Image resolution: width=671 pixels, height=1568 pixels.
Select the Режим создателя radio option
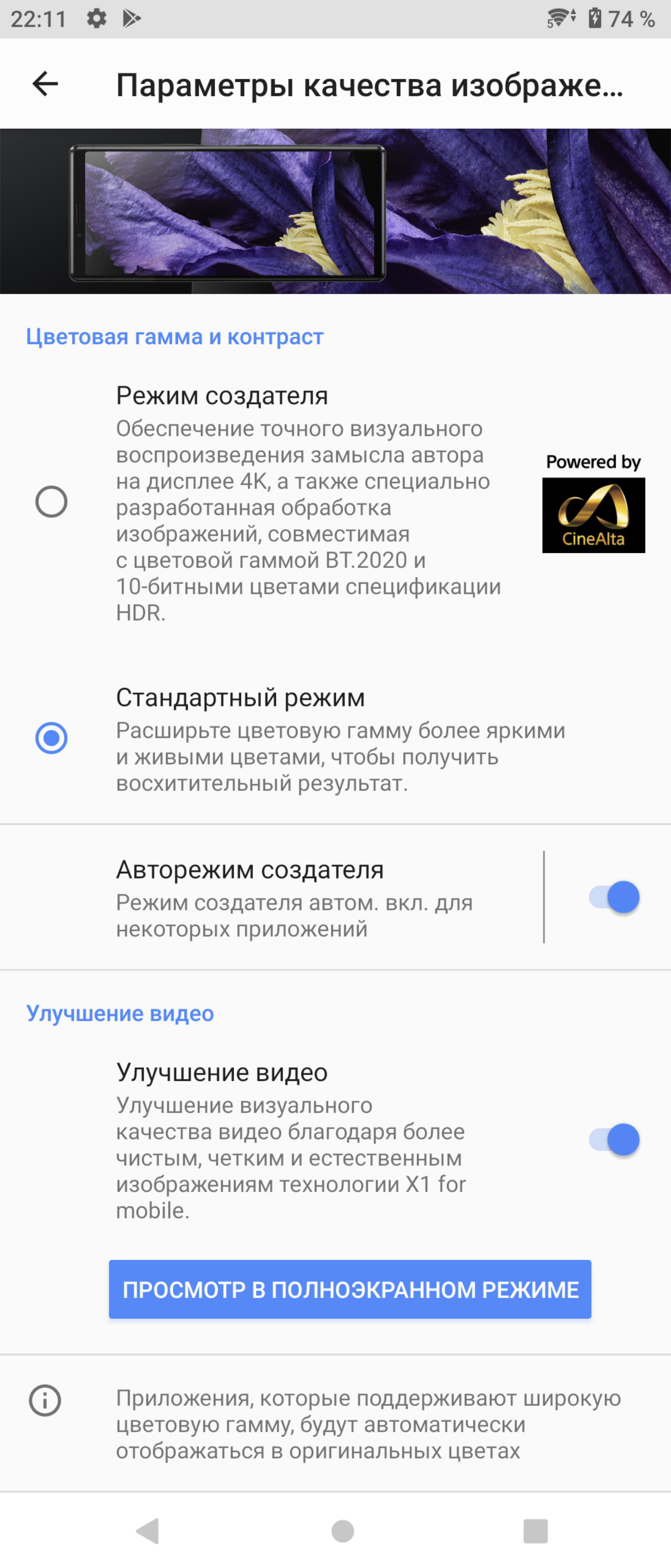[x=51, y=501]
